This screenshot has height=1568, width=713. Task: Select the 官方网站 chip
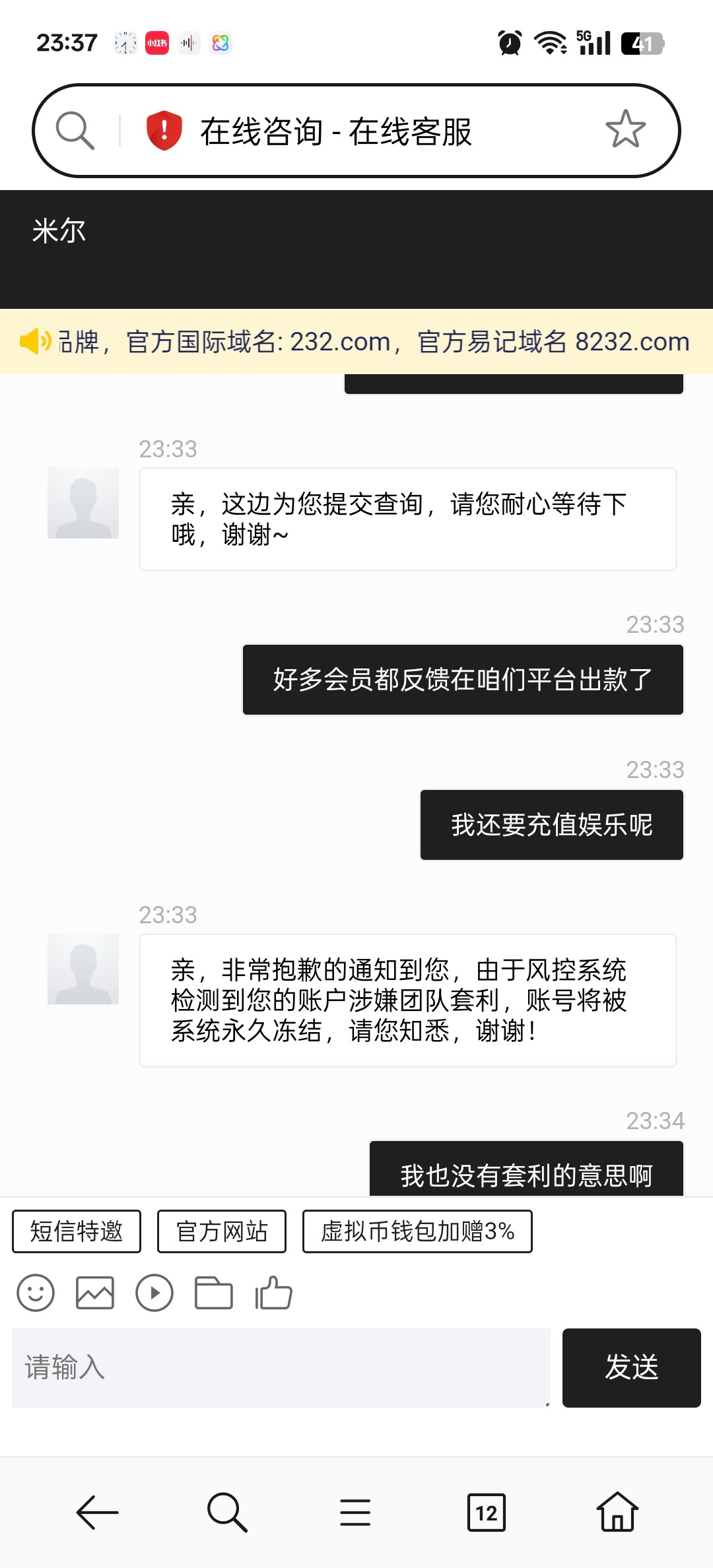click(222, 1231)
